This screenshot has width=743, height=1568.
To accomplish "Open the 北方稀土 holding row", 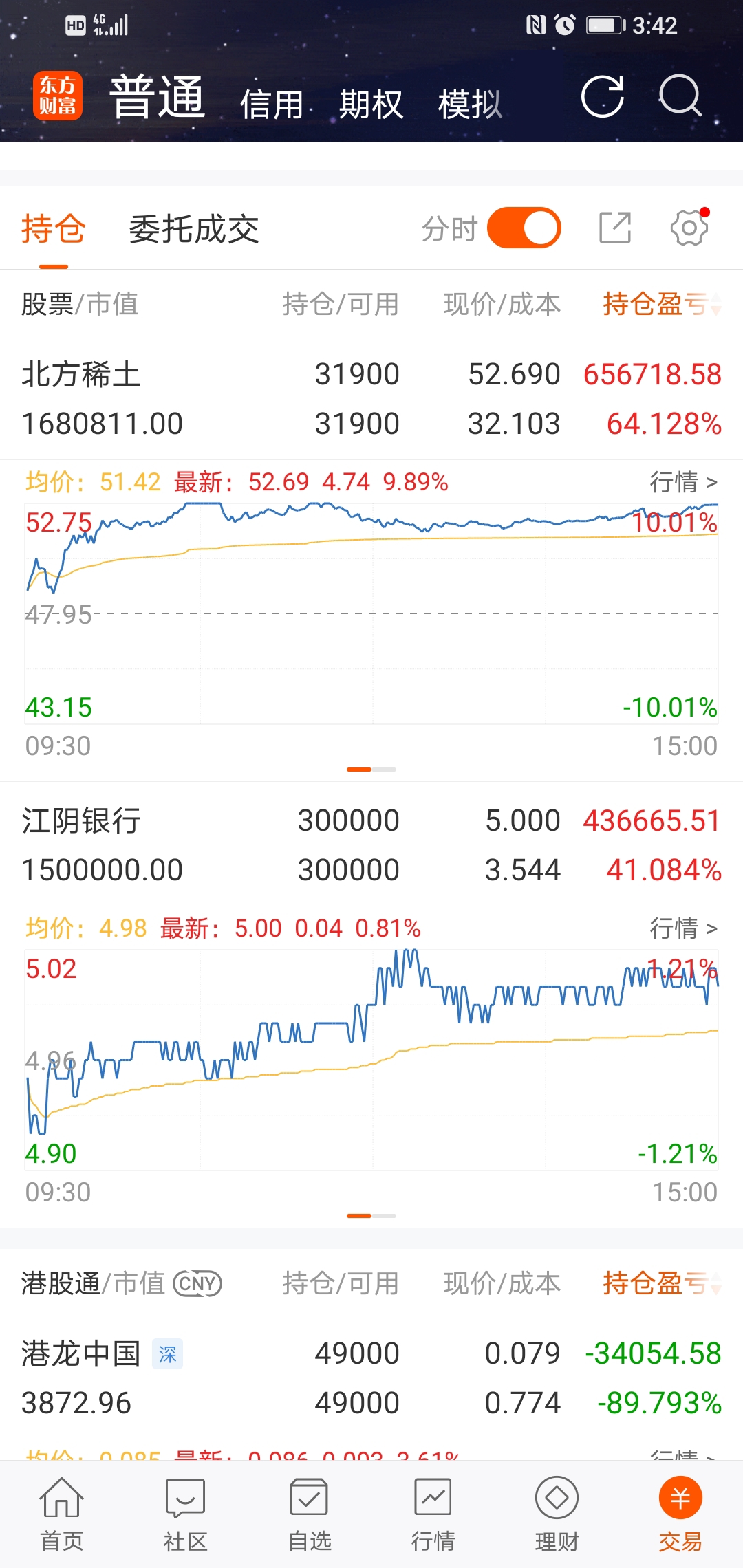I will 371,399.
